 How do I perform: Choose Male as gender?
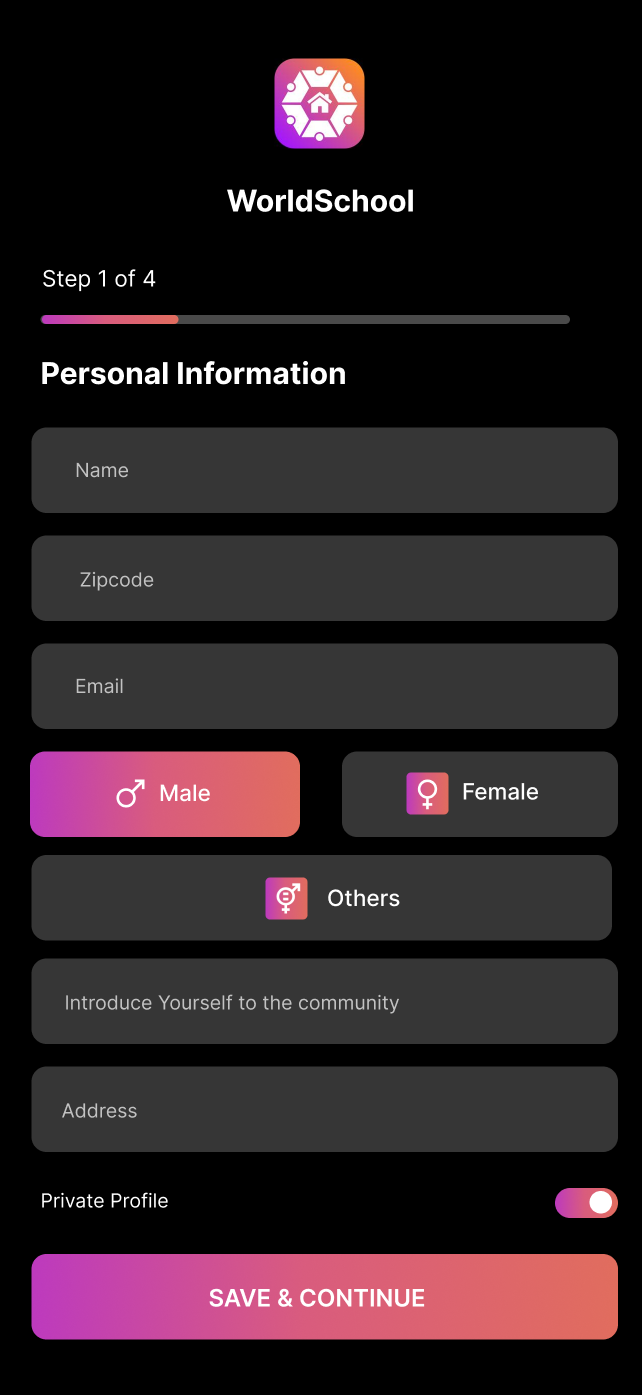tap(165, 794)
